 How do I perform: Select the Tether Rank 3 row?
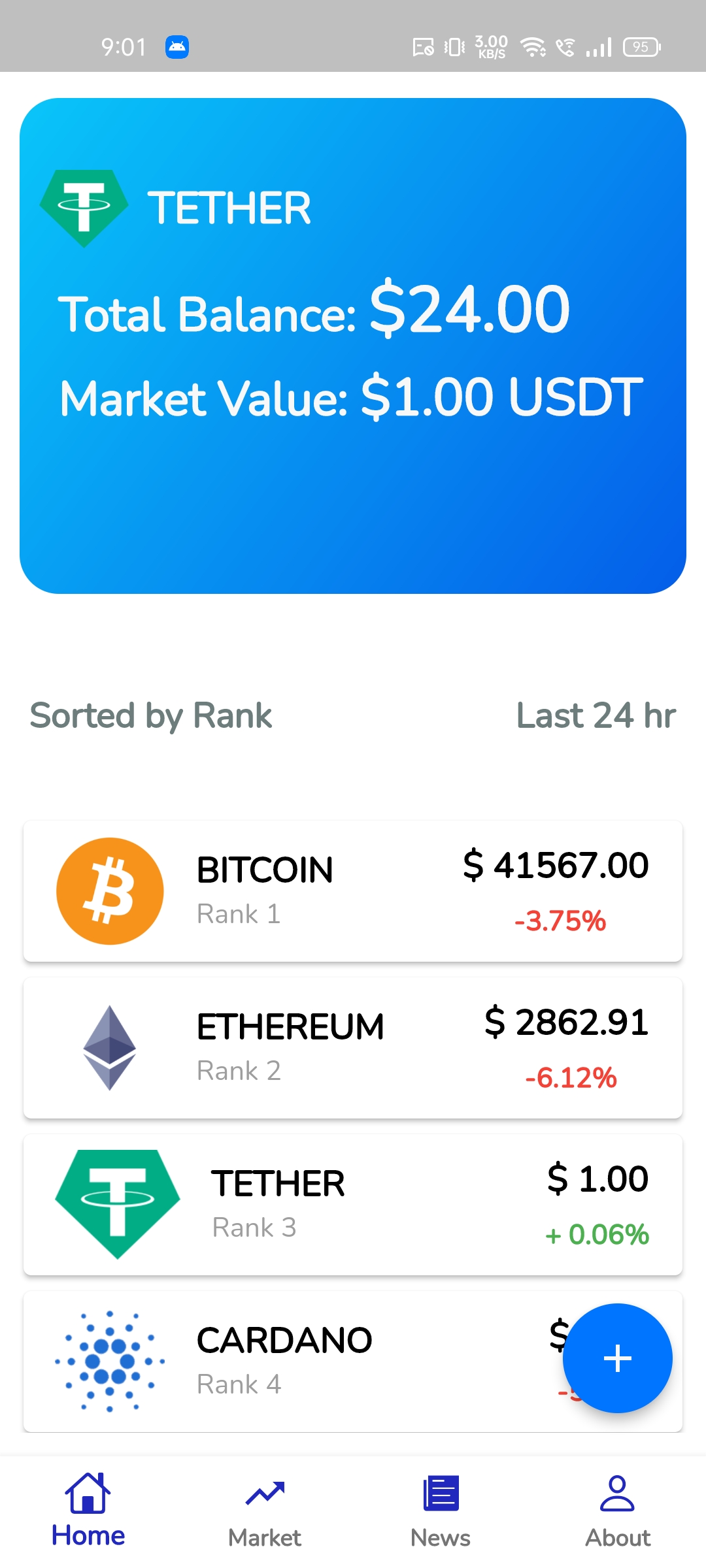(x=353, y=1205)
